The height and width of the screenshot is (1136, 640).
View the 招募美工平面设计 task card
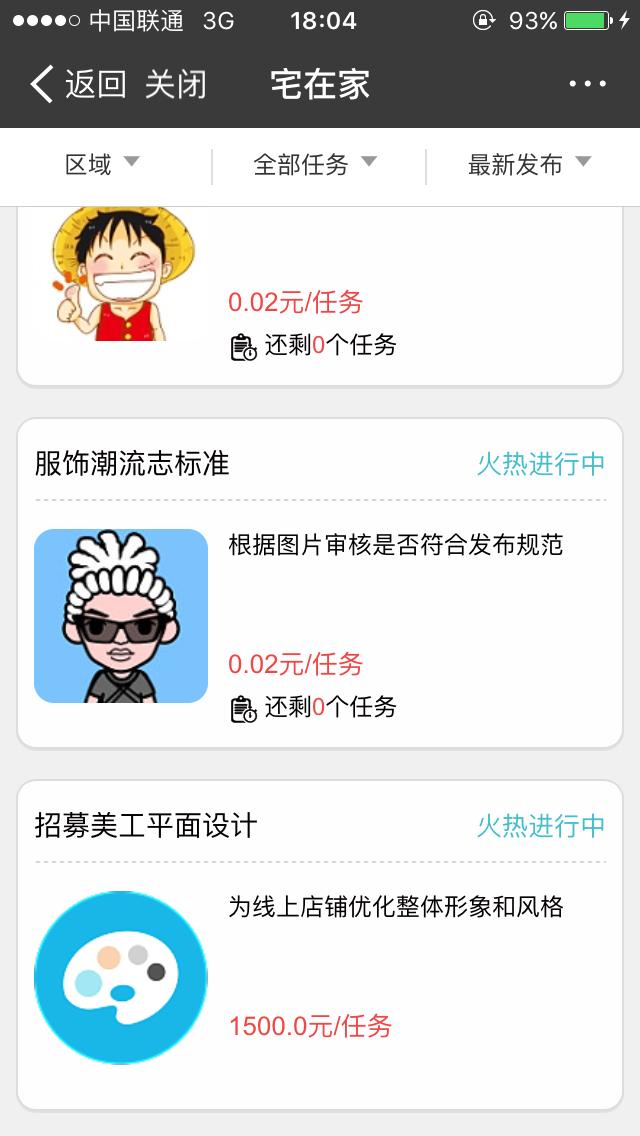coord(320,944)
